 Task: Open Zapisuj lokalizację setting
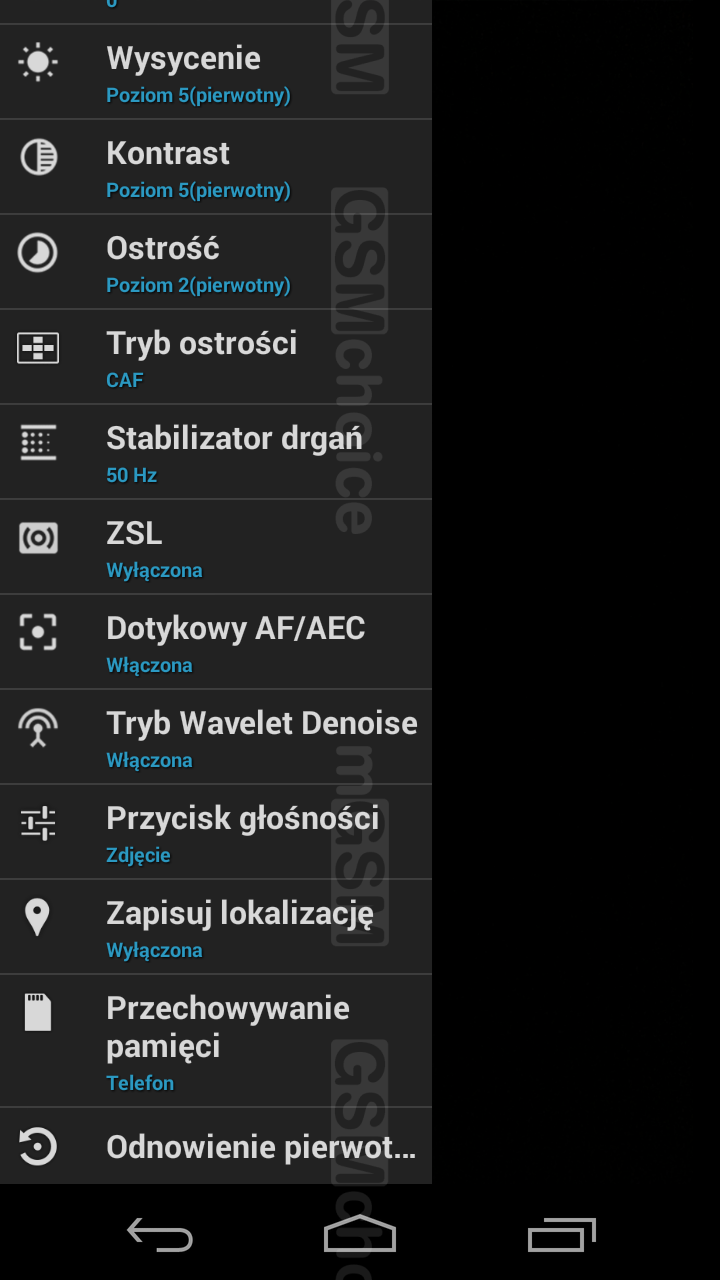click(215, 928)
